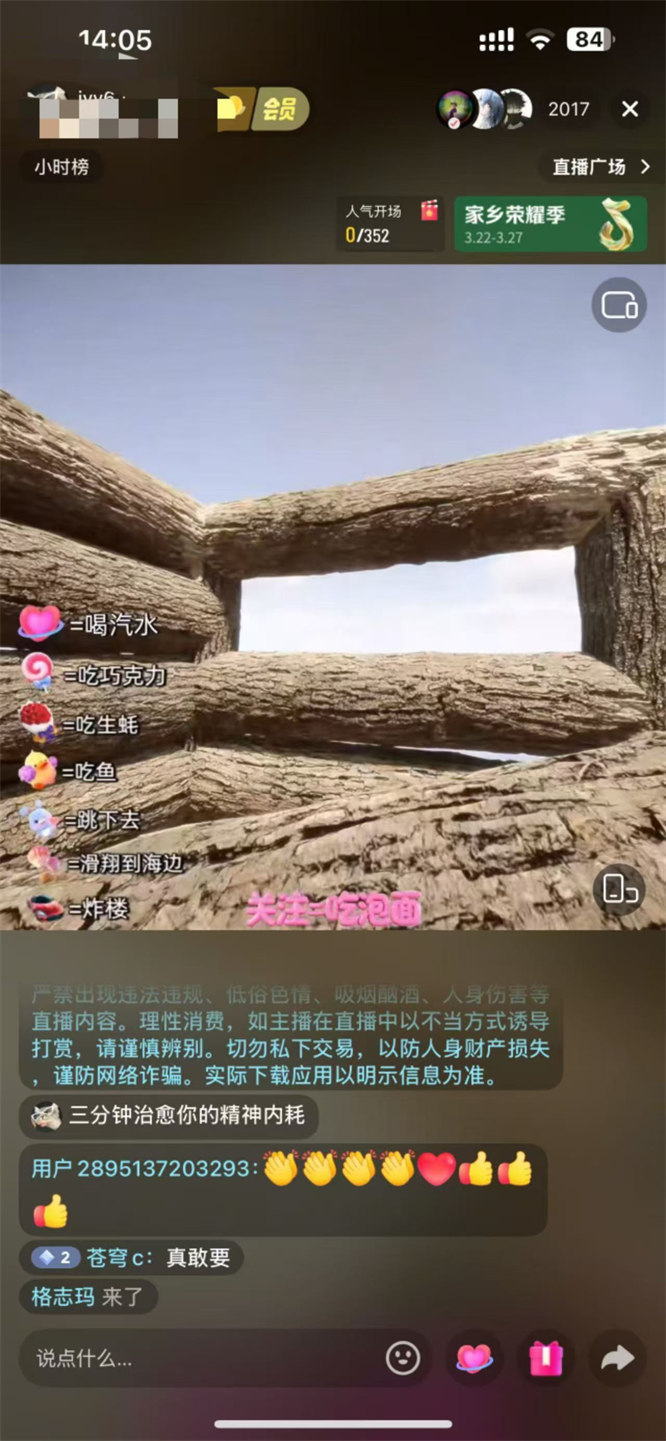The height and width of the screenshot is (1441, 666).
Task: Rotate the stream to landscape
Action: coord(619,889)
